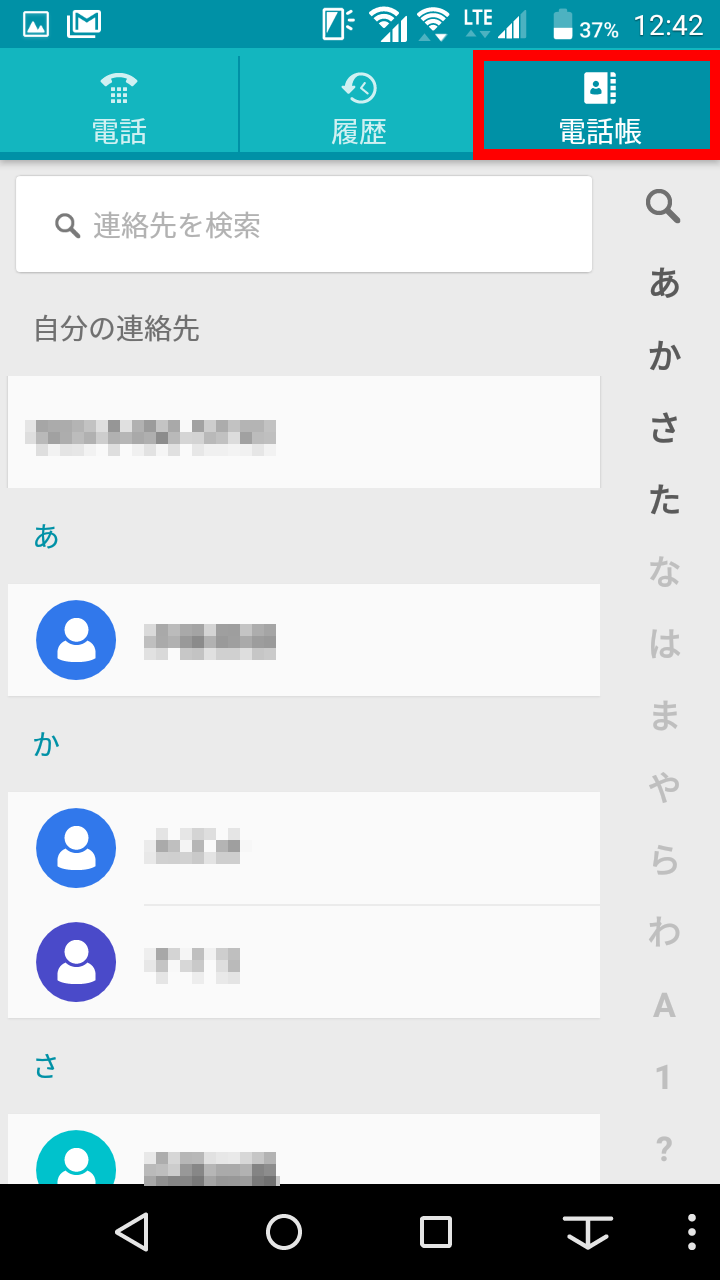Open the three-dot menu in navigation bar
Viewport: 720px width, 1280px height.
pos(691,1232)
